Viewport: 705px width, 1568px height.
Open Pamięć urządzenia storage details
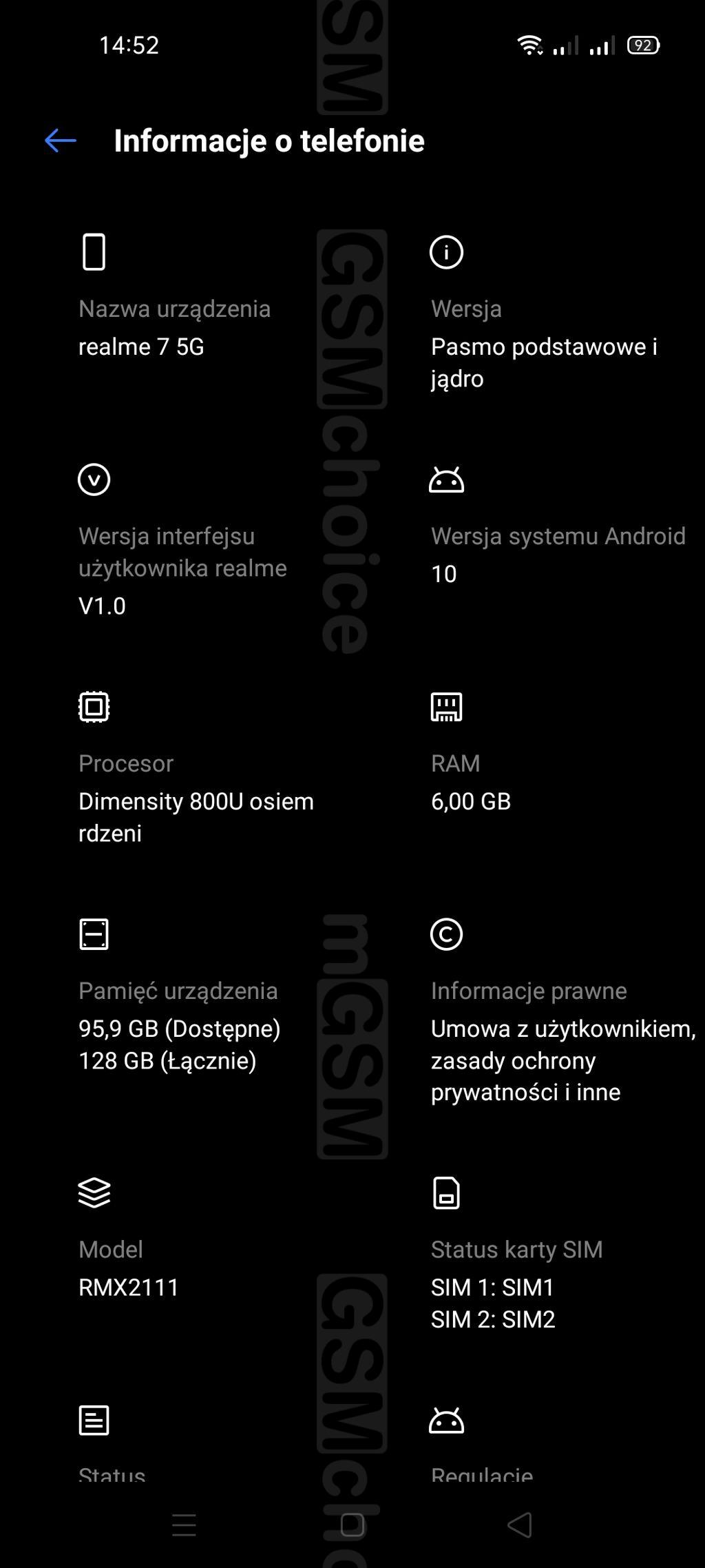click(x=180, y=996)
